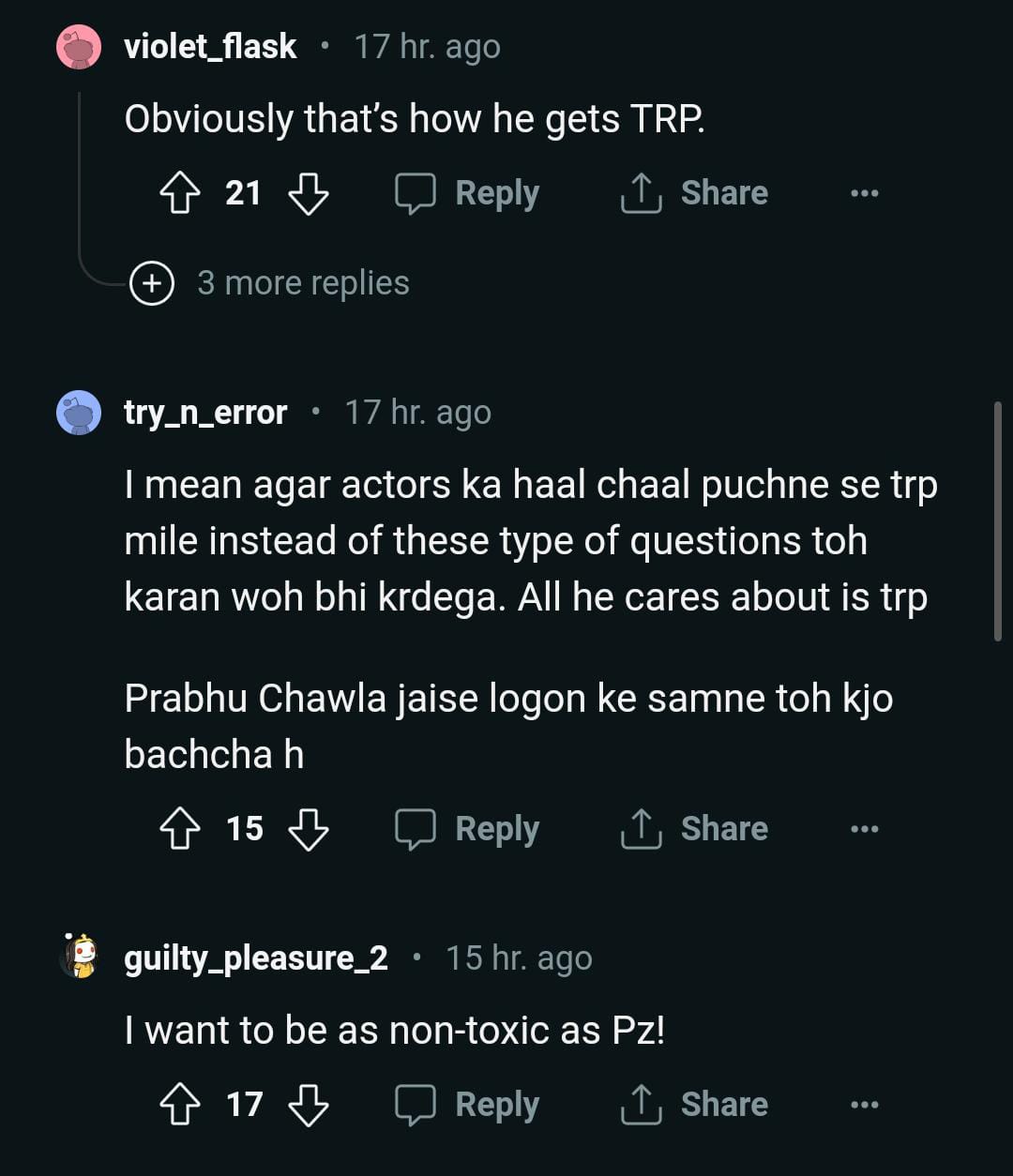Viewport: 1013px width, 1176px height.
Task: Open overflow menu on try_n_error's comment
Action: (x=864, y=829)
